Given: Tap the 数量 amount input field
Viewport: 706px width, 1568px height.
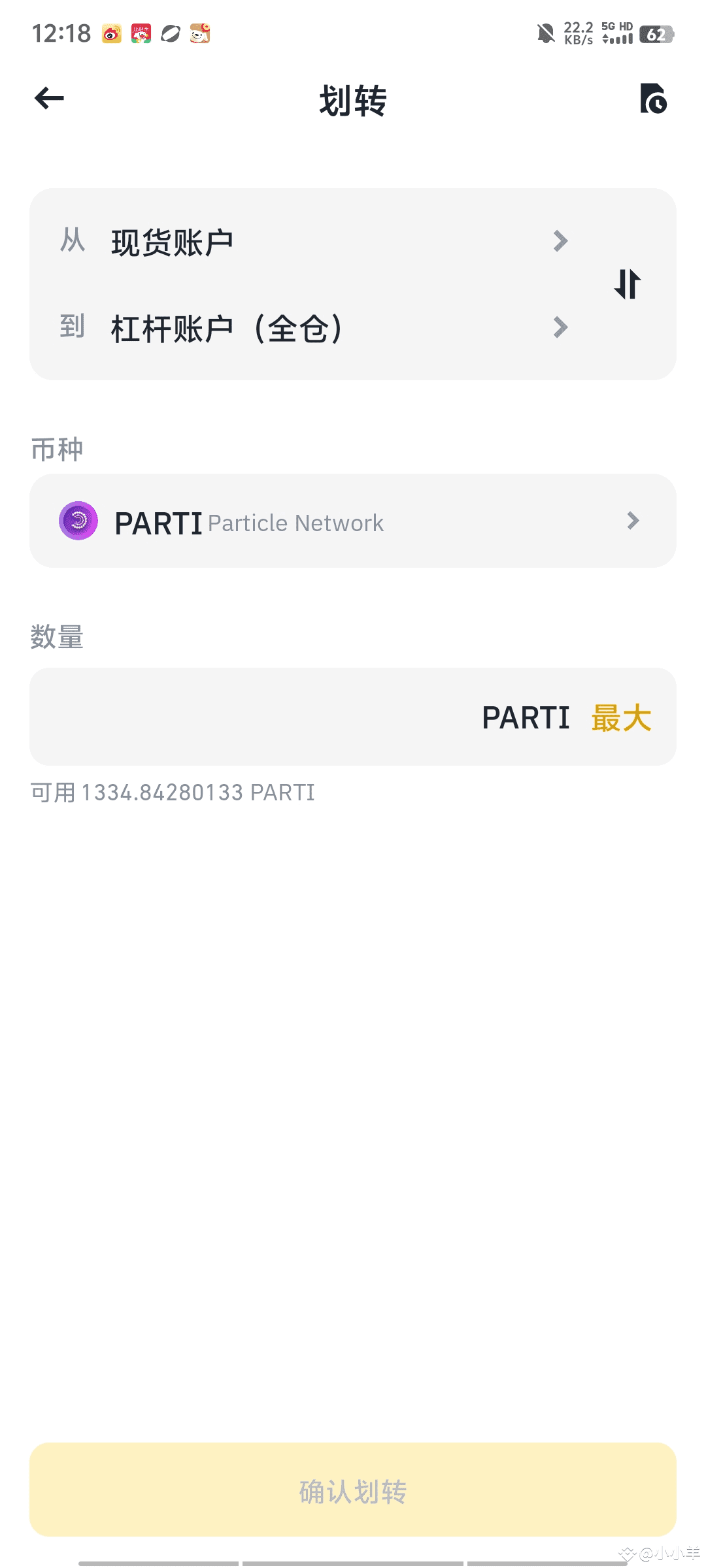Looking at the screenshot, I should (255, 717).
